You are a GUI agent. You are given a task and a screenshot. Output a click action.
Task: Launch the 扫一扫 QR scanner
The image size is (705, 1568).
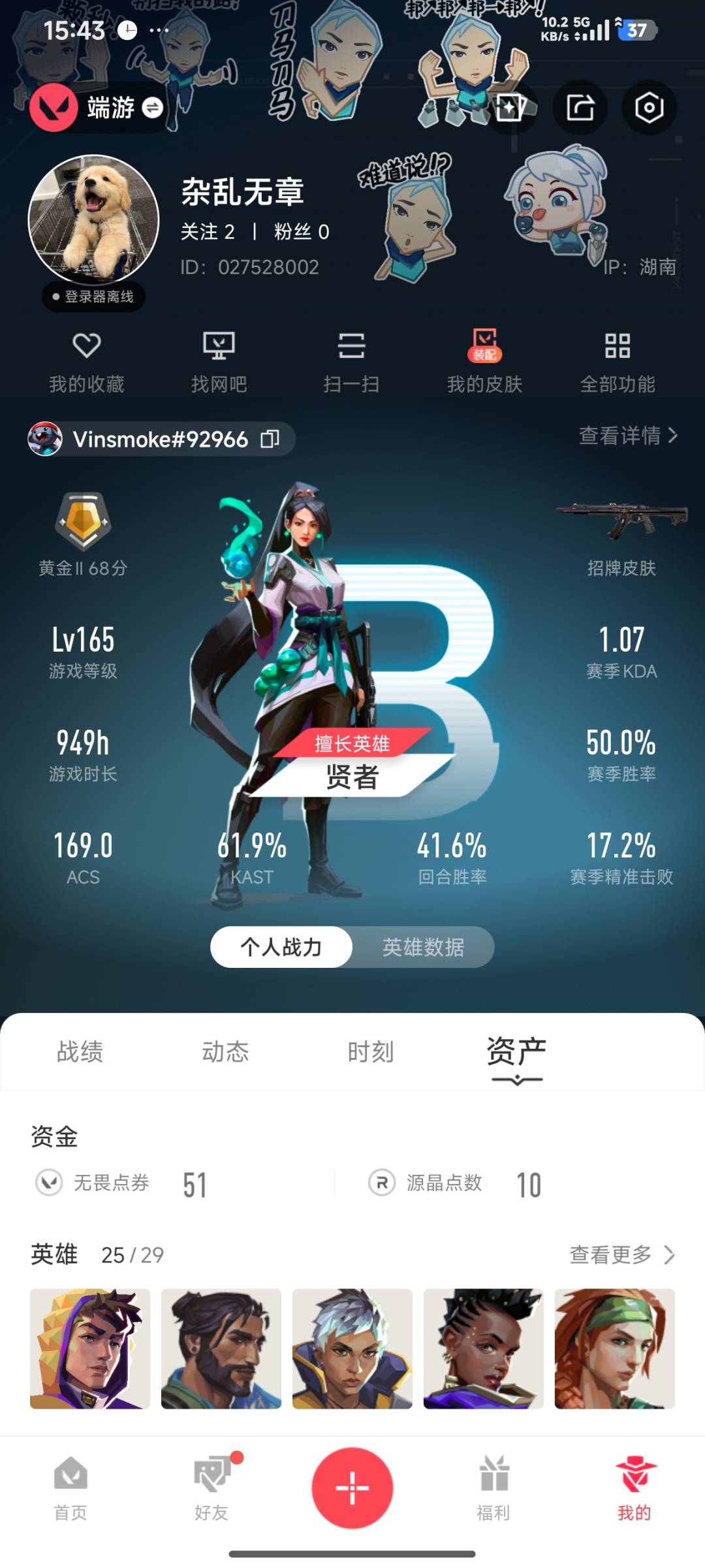[x=352, y=359]
